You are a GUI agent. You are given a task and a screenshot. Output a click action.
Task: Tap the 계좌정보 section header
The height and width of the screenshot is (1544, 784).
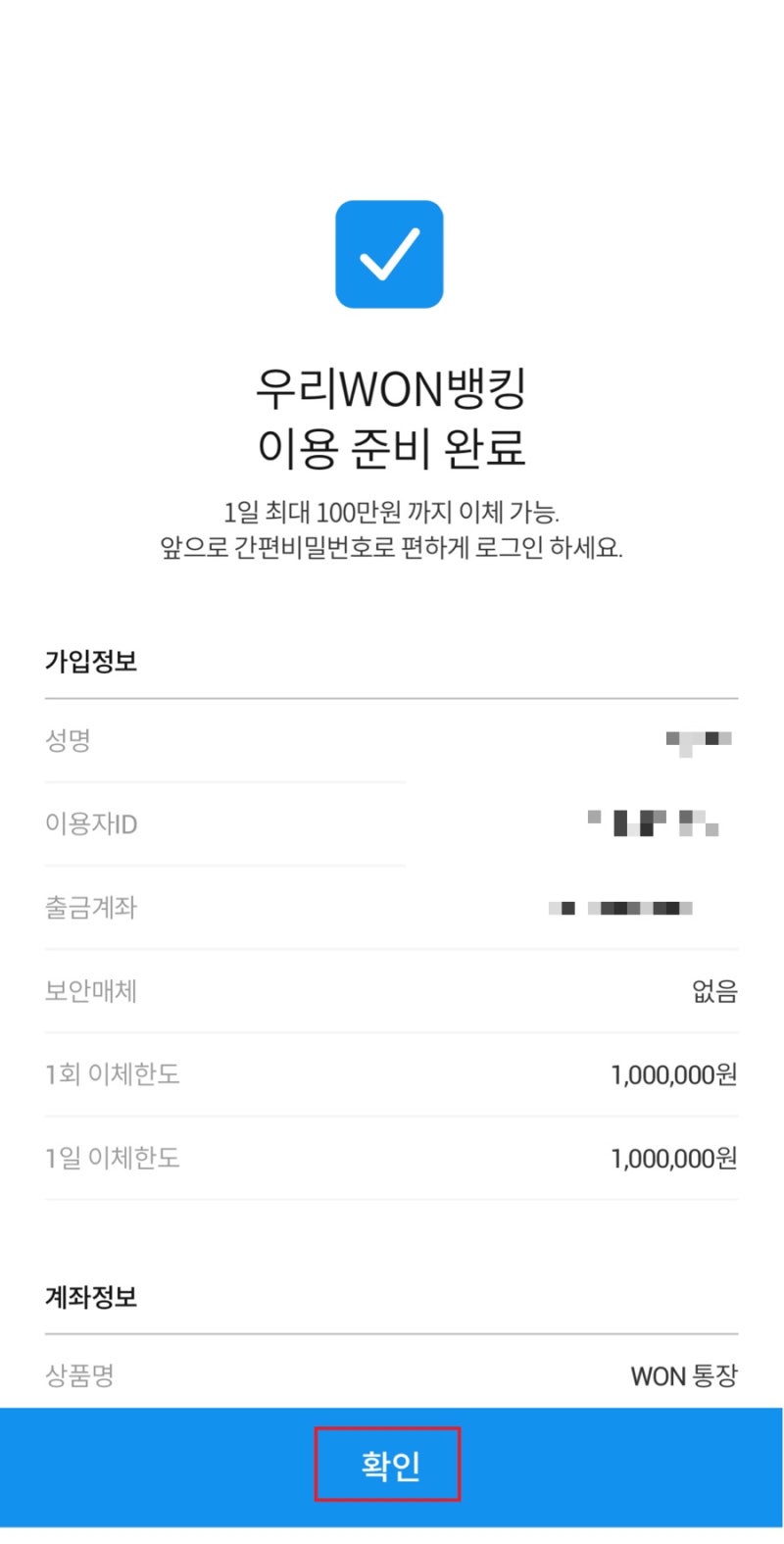tap(91, 1297)
